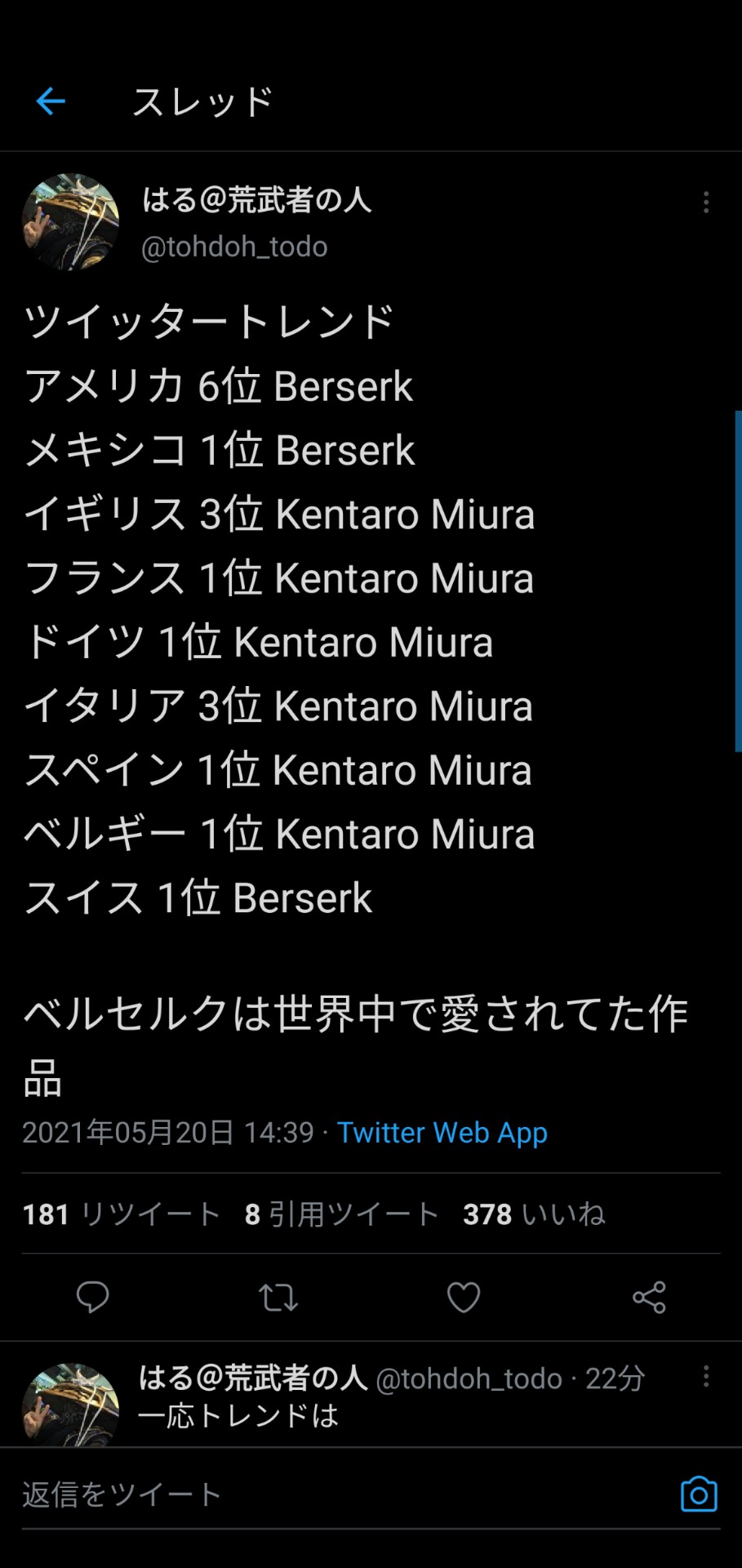Open the main tweet author's profile avatar
742x1568 pixels.
pyautogui.click(x=70, y=222)
